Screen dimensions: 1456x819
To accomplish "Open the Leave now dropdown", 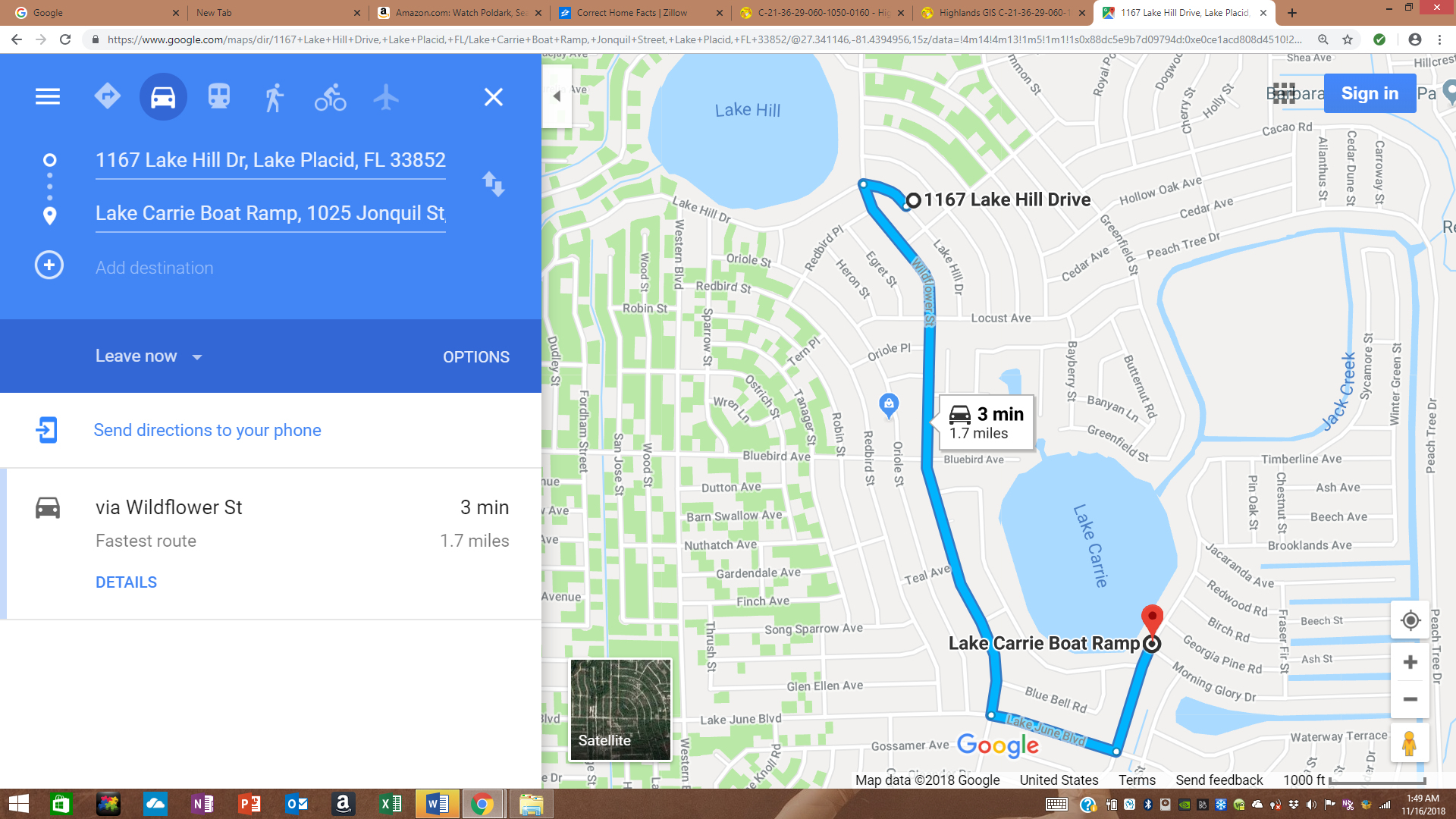I will pyautogui.click(x=149, y=356).
